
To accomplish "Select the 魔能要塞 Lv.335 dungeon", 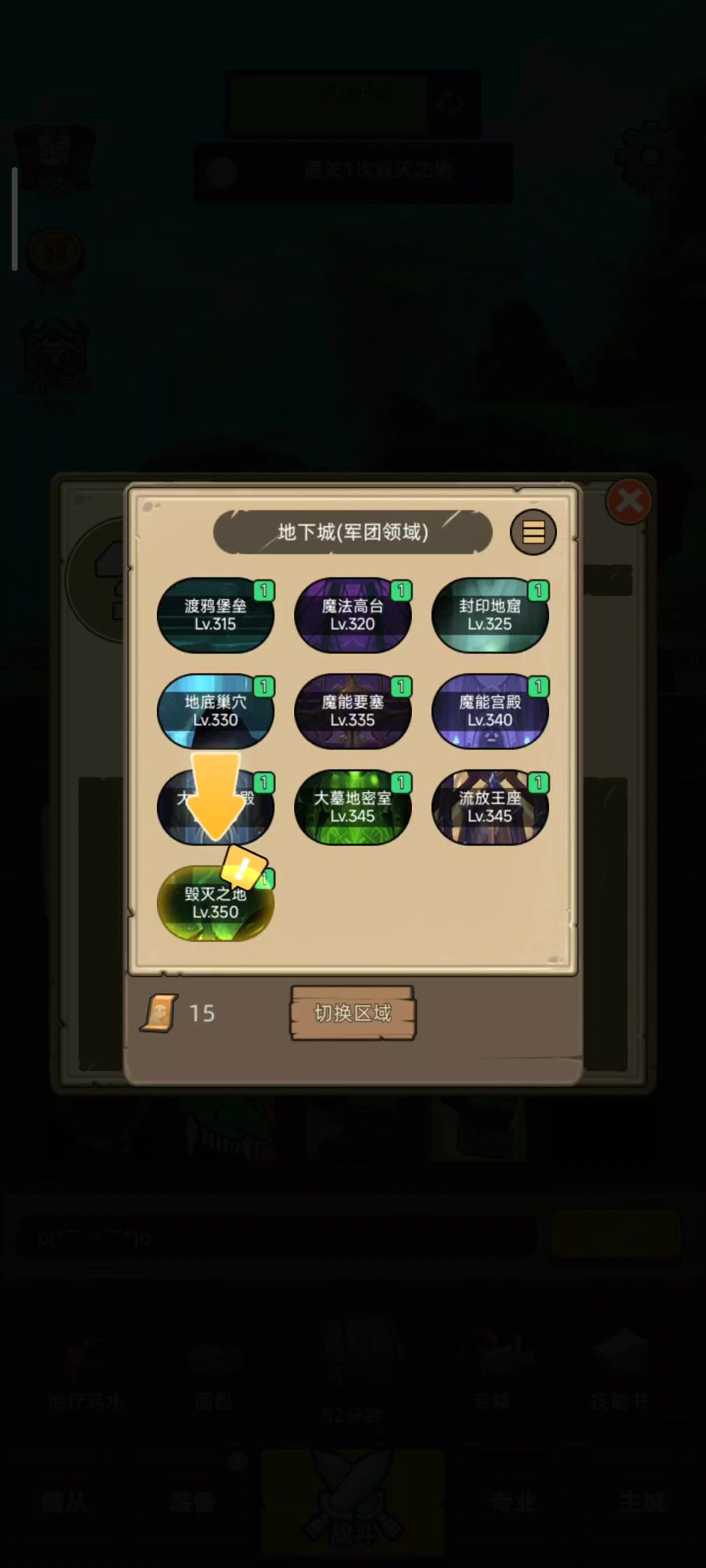I will click(x=352, y=711).
